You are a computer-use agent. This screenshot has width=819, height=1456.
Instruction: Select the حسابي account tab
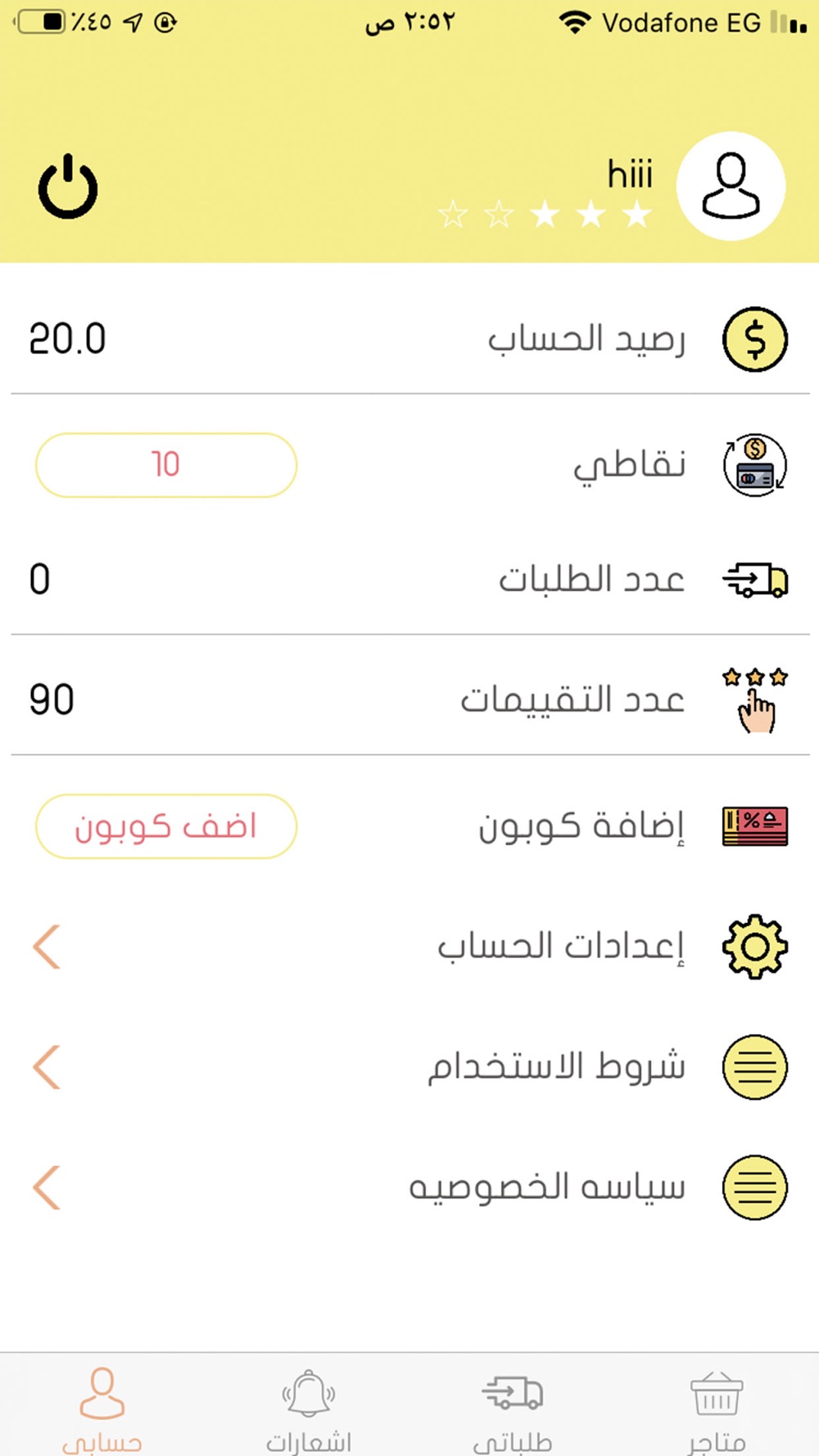(x=102, y=1410)
